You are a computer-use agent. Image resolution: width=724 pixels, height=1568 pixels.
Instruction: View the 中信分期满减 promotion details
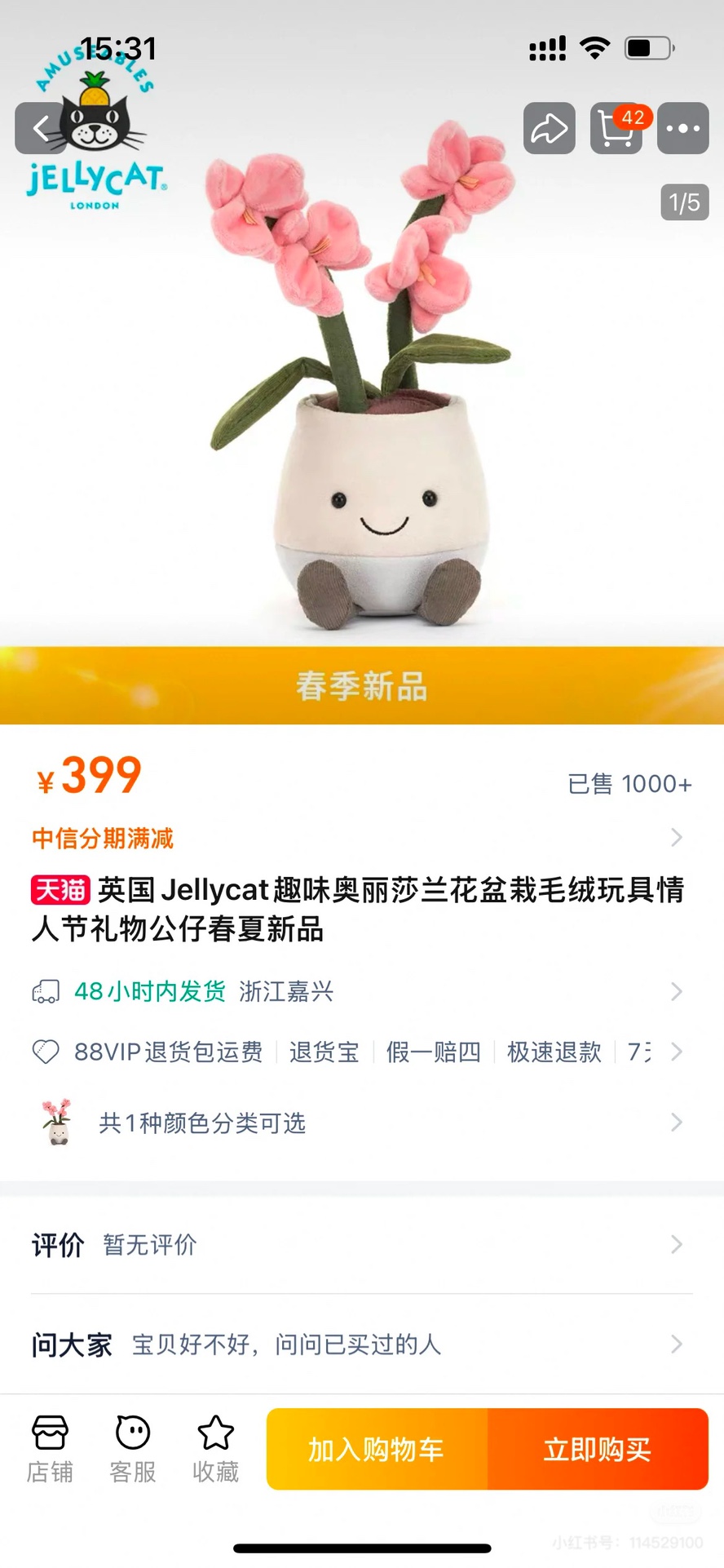[x=359, y=838]
